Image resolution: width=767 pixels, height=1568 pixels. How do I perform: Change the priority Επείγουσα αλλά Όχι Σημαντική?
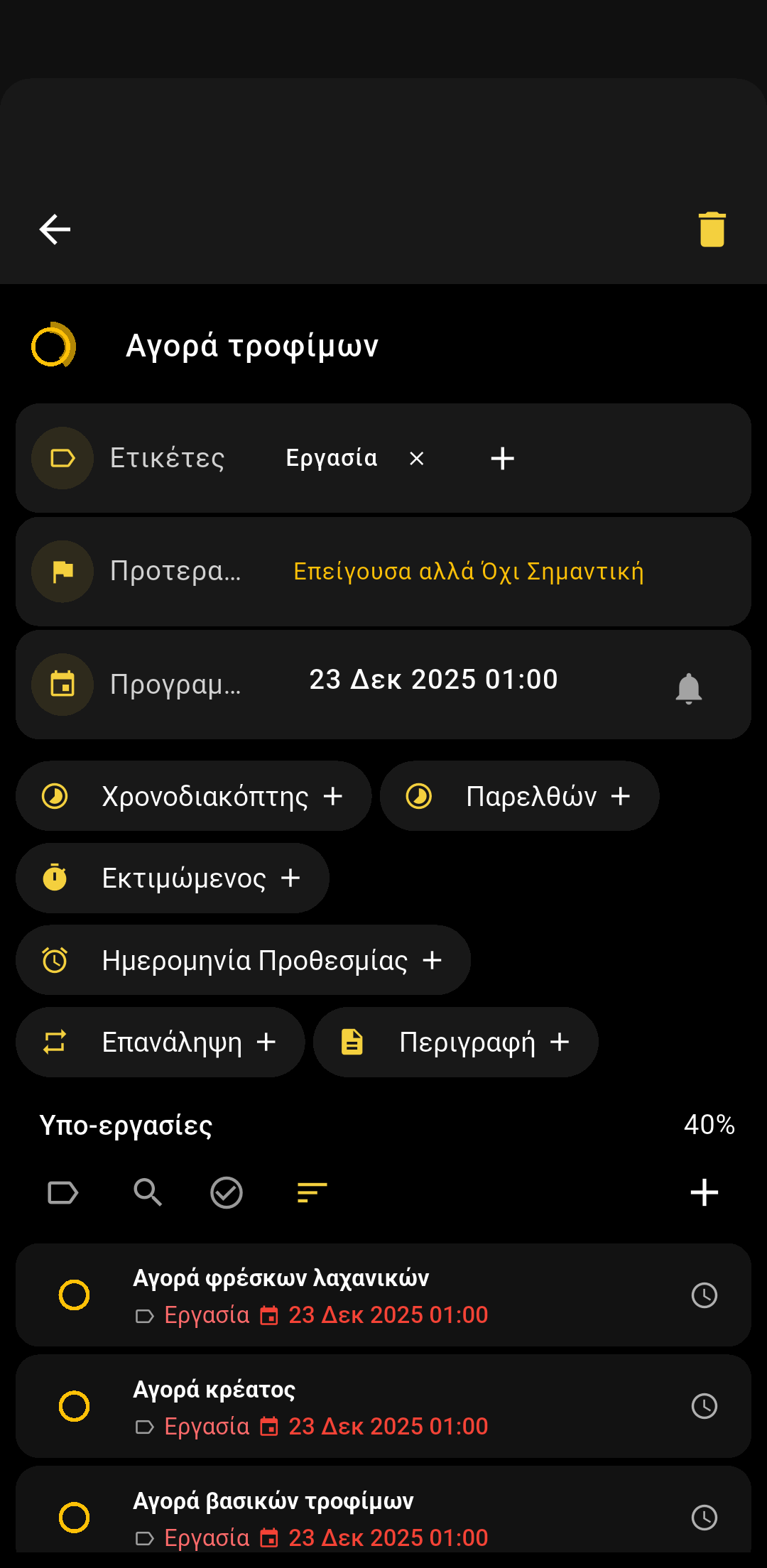[x=468, y=572]
